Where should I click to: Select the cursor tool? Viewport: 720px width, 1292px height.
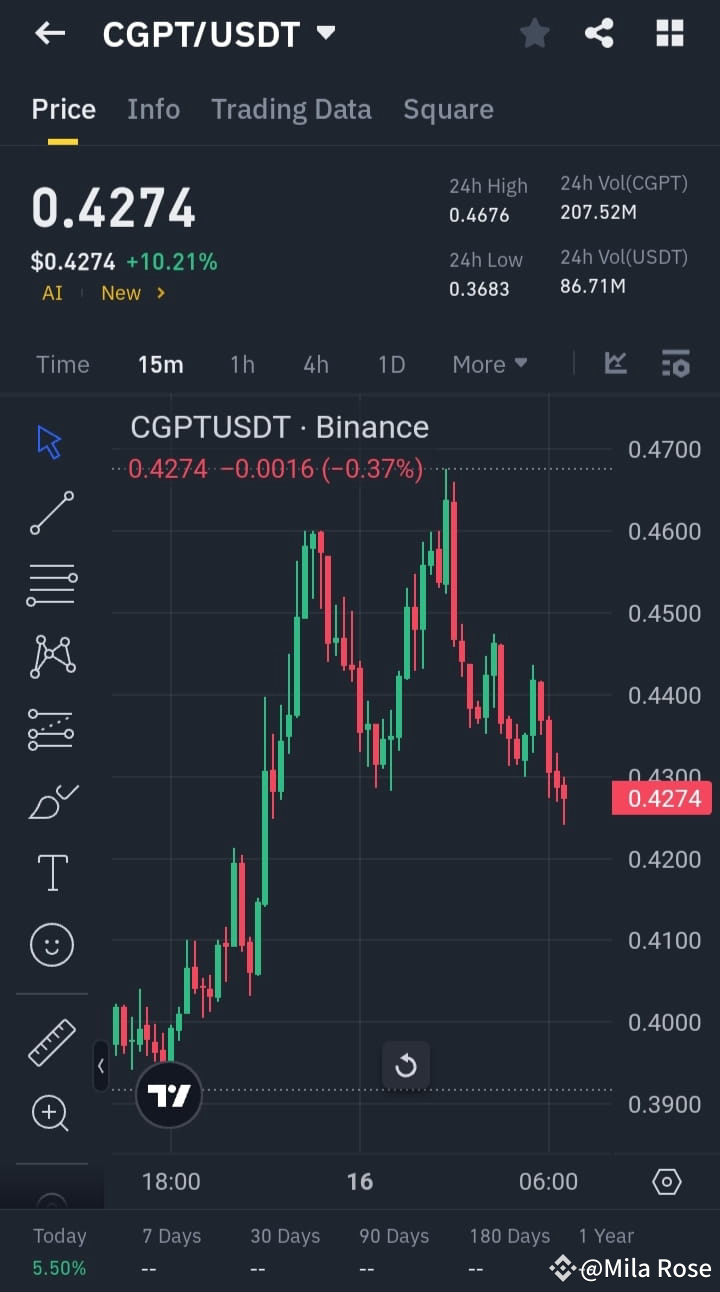[x=50, y=440]
